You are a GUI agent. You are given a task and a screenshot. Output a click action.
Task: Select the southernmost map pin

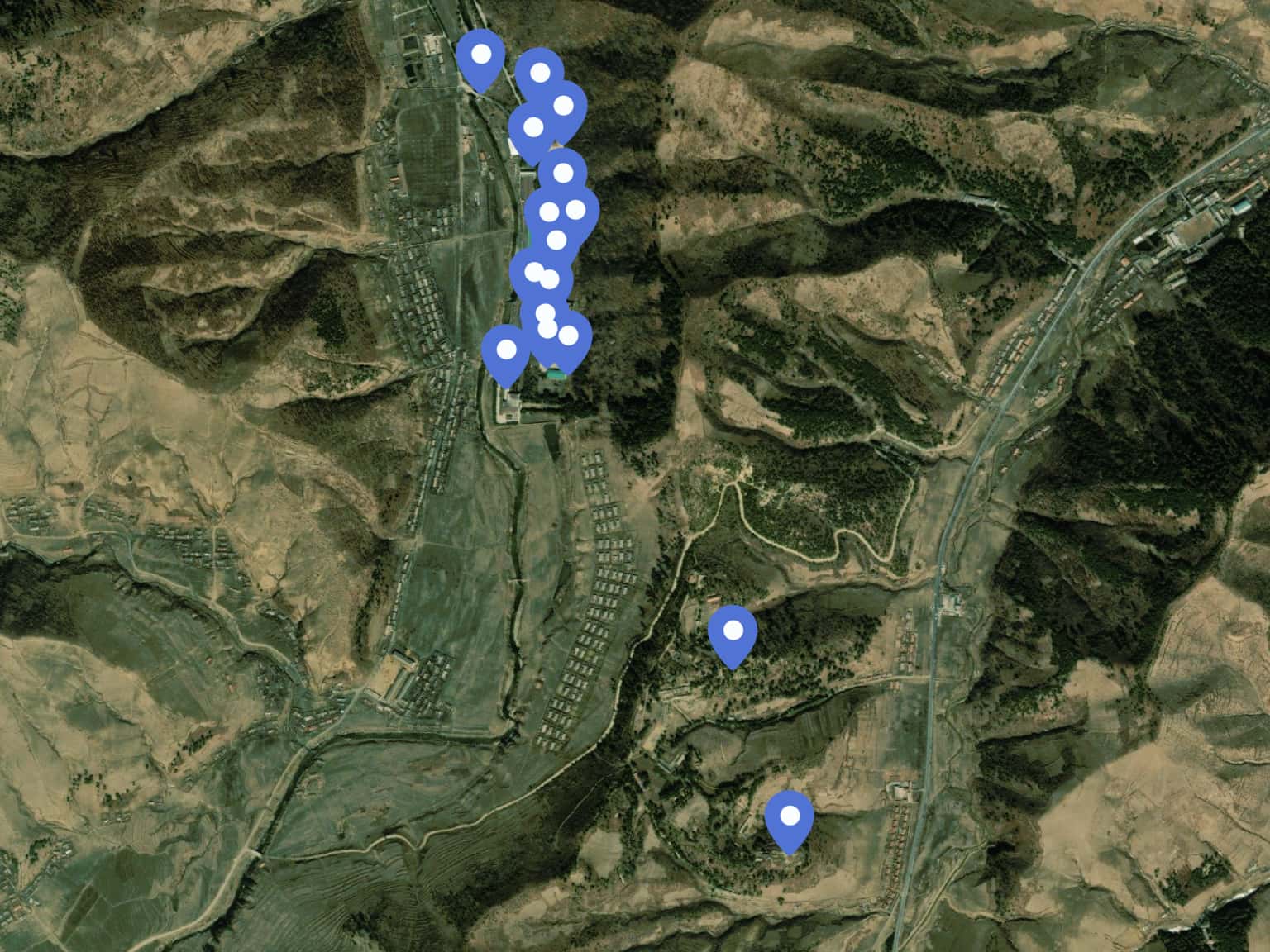(x=790, y=817)
